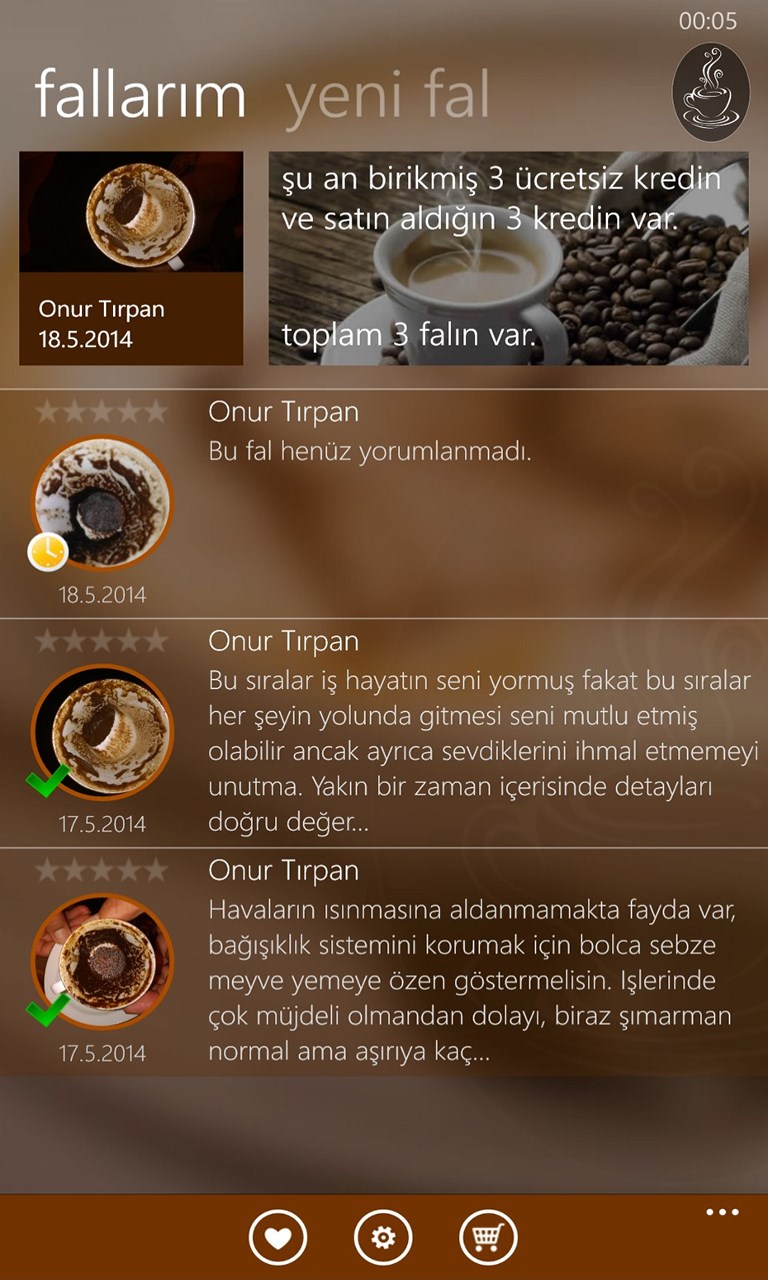768x1280 pixels.
Task: Switch to the yeni fal tab
Action: (x=387, y=96)
